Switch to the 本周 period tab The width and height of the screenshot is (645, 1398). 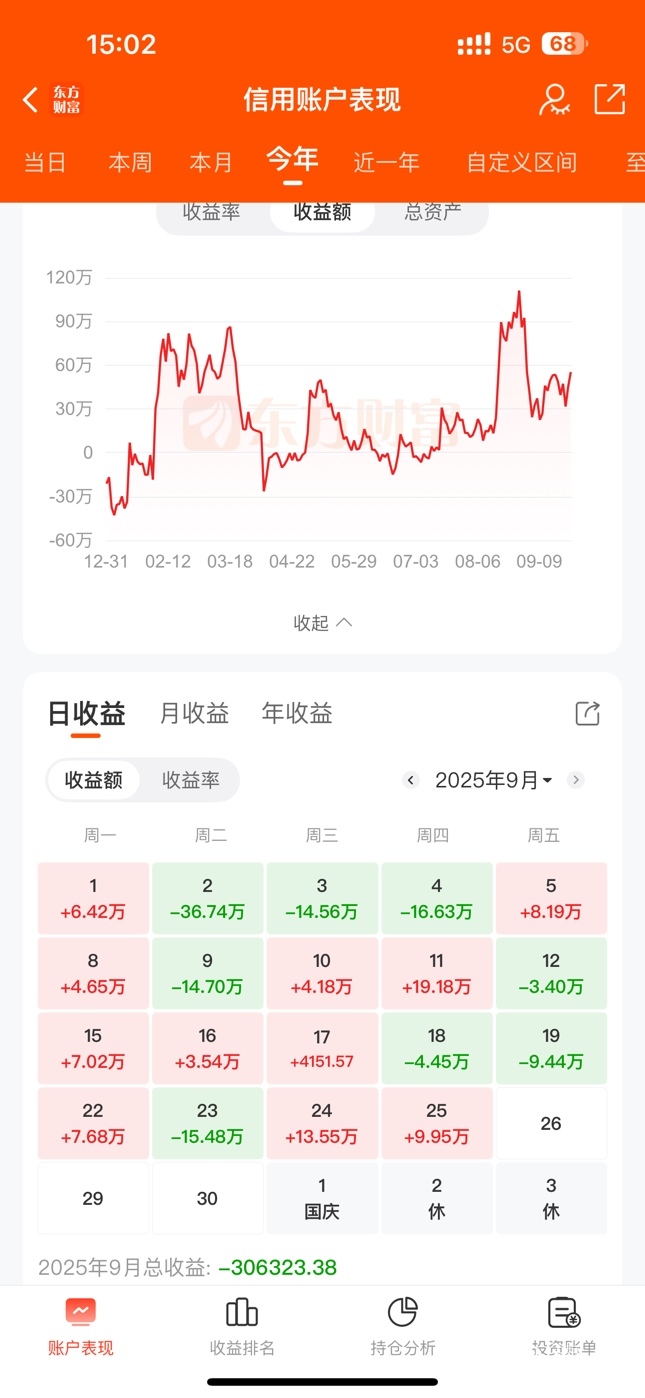point(130,162)
